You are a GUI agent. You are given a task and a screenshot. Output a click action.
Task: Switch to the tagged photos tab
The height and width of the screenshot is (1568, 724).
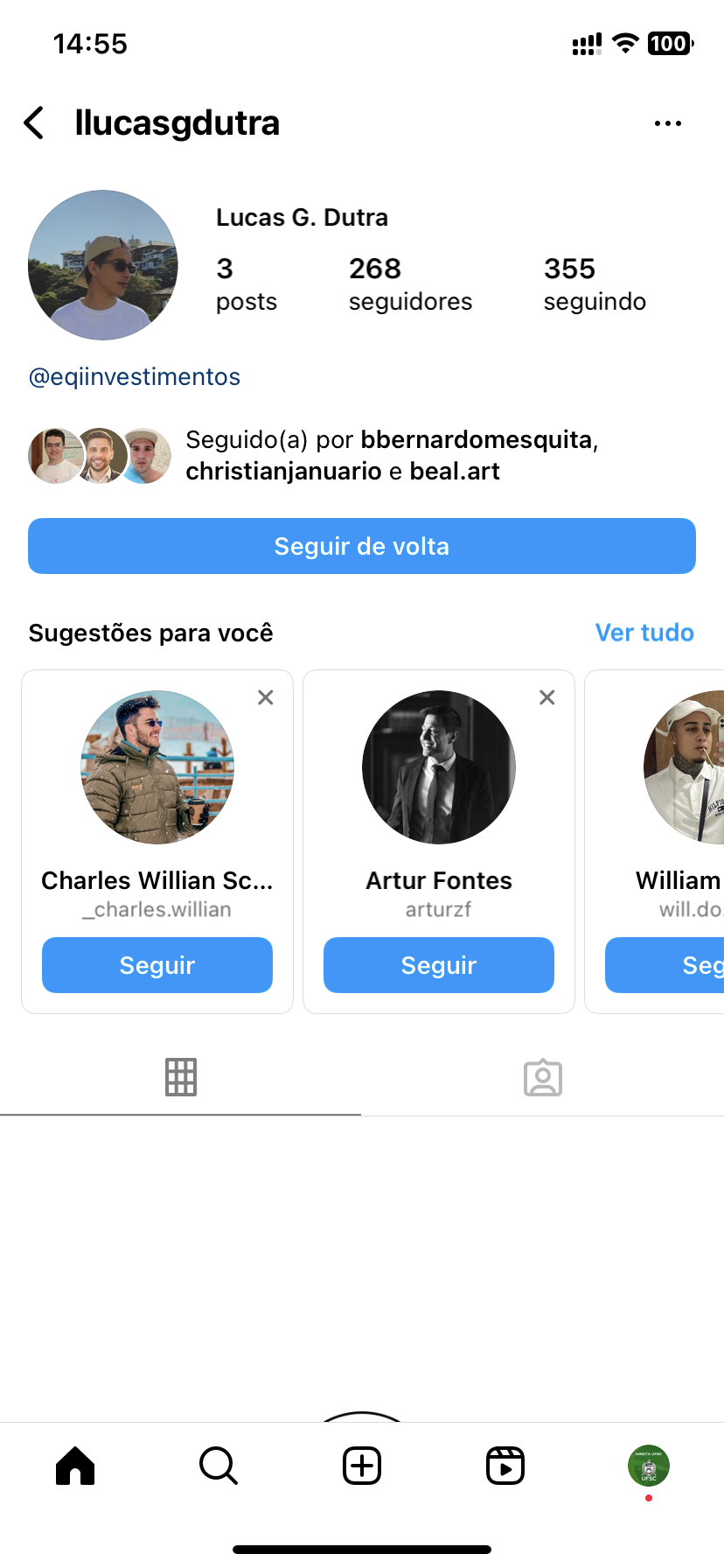pos(542,1077)
